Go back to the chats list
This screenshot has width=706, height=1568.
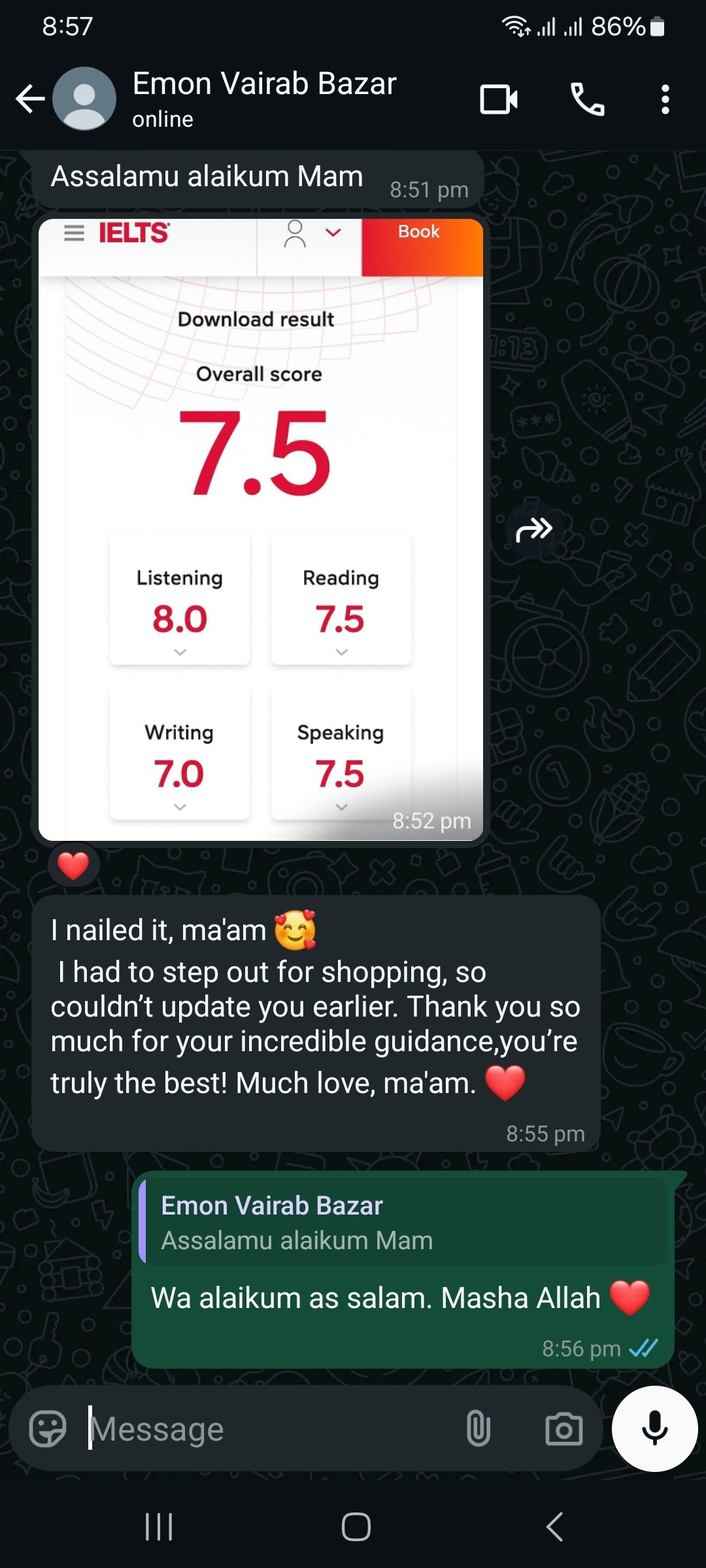30,99
